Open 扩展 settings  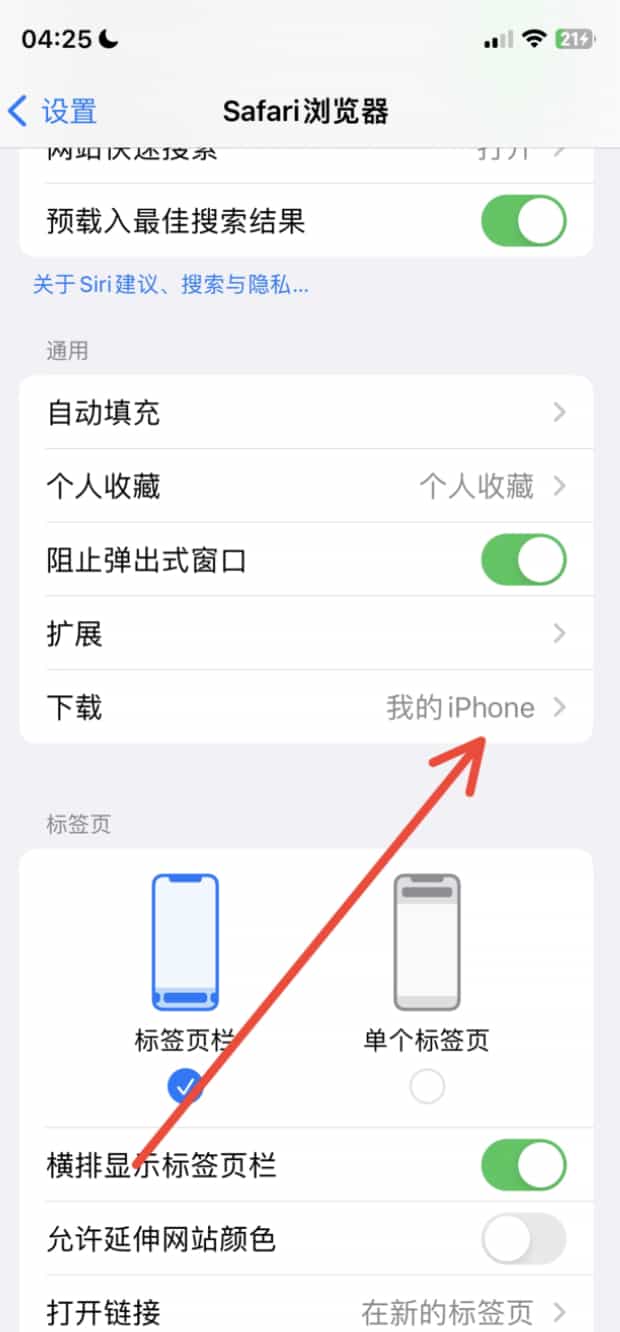pyautogui.click(x=306, y=634)
